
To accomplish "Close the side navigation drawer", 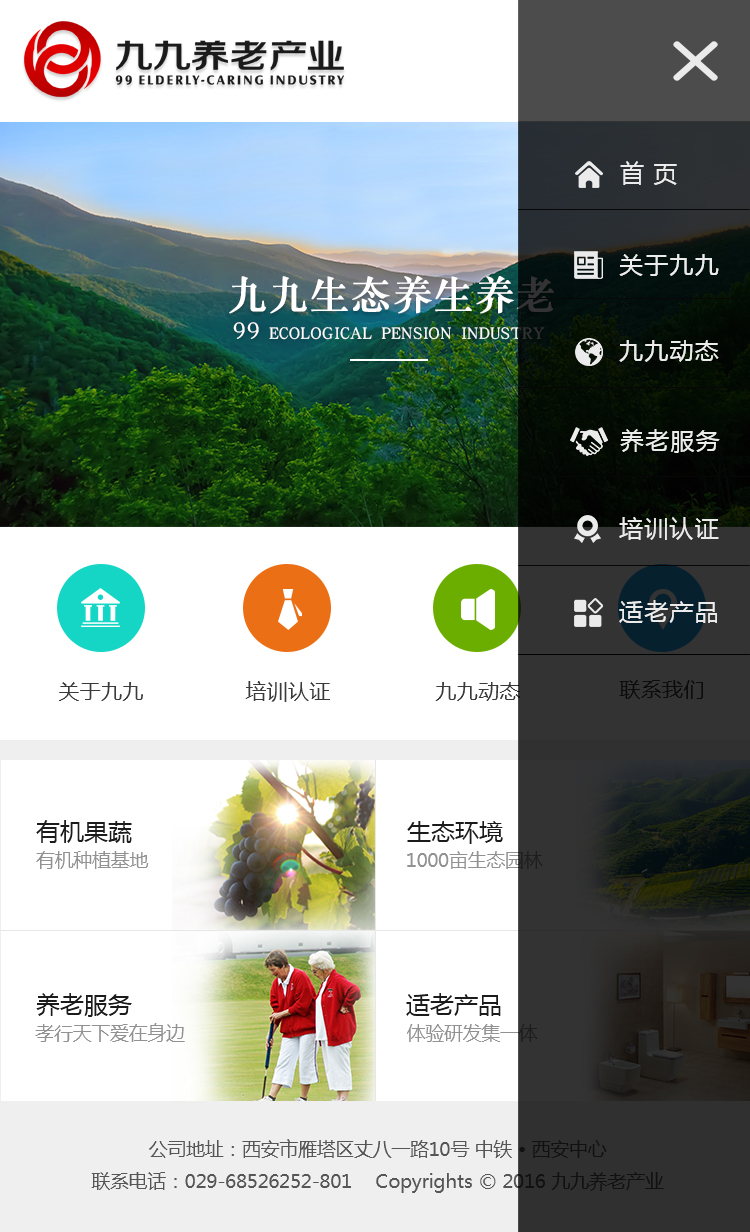I will pos(695,61).
